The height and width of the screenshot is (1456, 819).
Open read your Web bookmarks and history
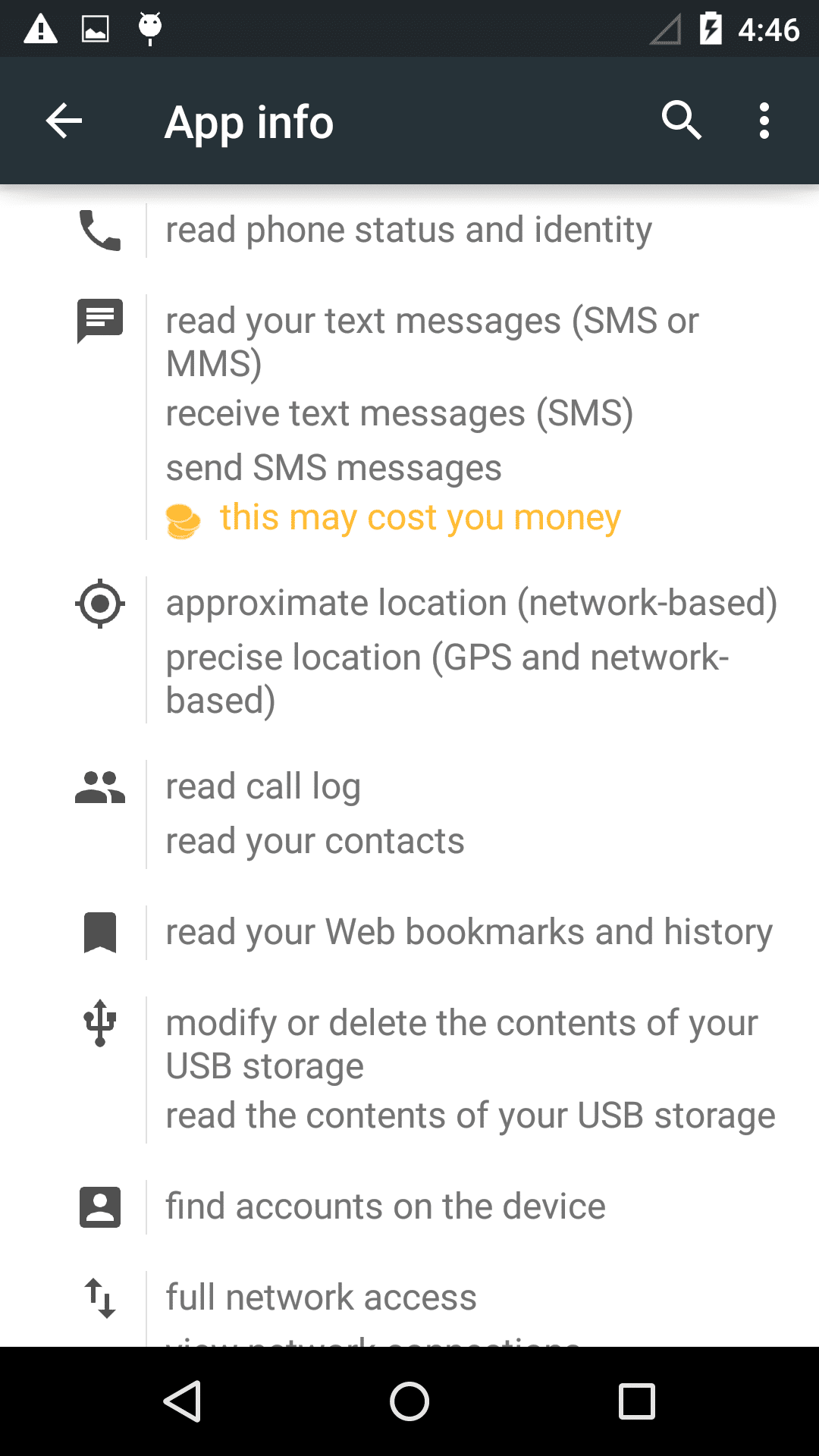pyautogui.click(x=469, y=933)
